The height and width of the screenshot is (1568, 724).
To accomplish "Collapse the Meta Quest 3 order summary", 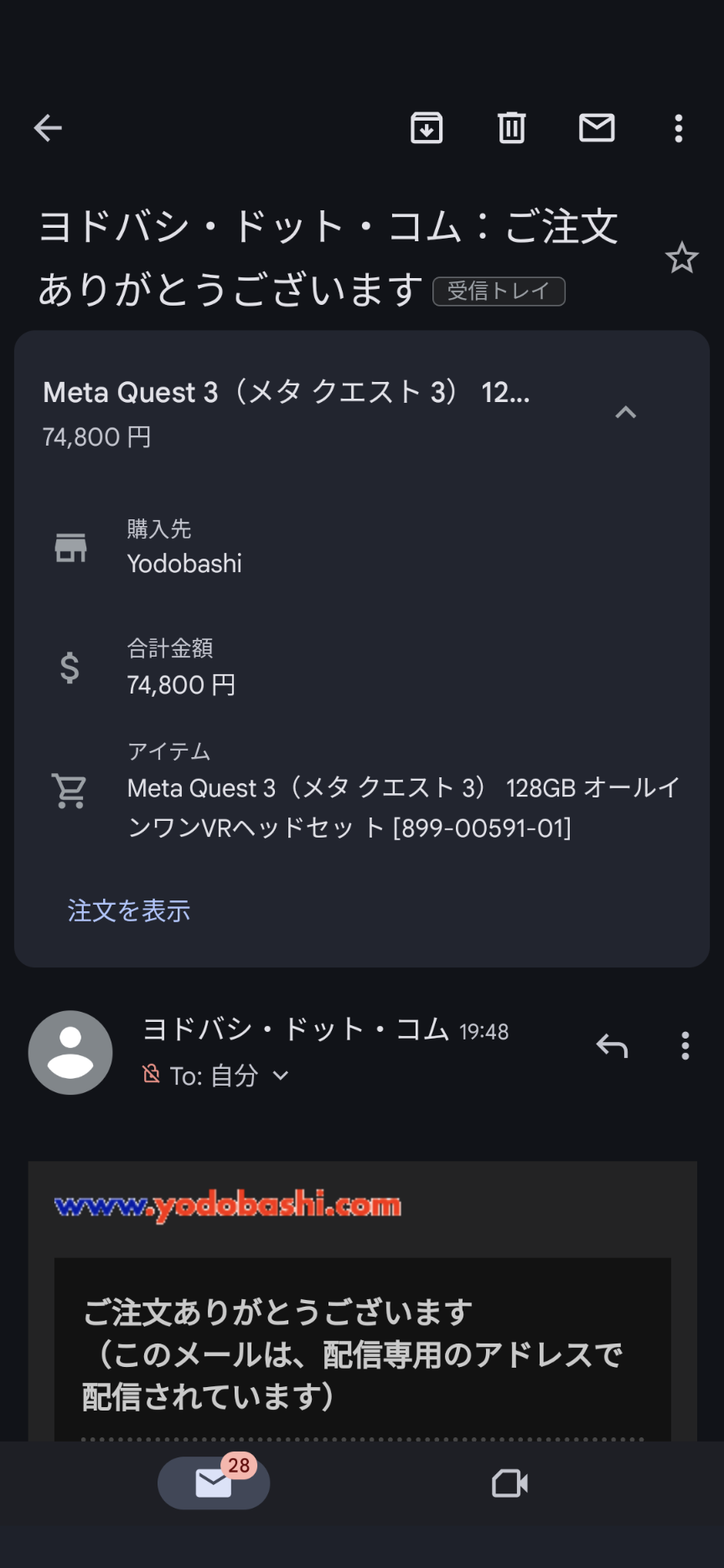I will pos(626,412).
